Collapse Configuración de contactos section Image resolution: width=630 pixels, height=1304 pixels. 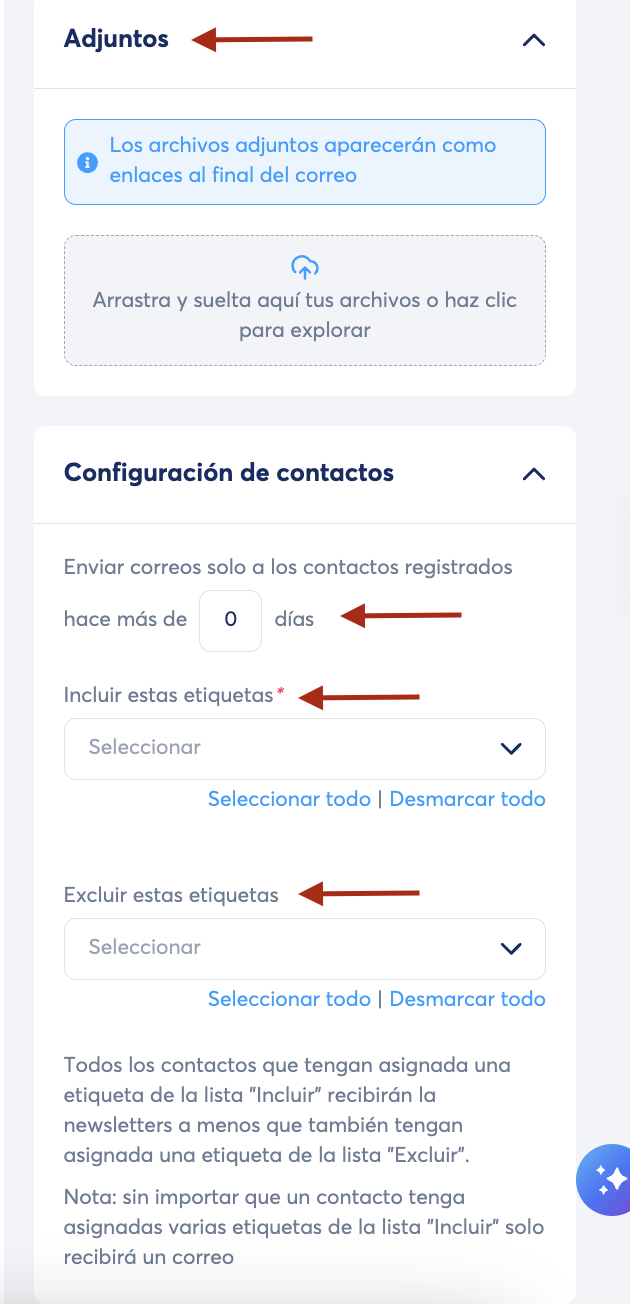[534, 474]
